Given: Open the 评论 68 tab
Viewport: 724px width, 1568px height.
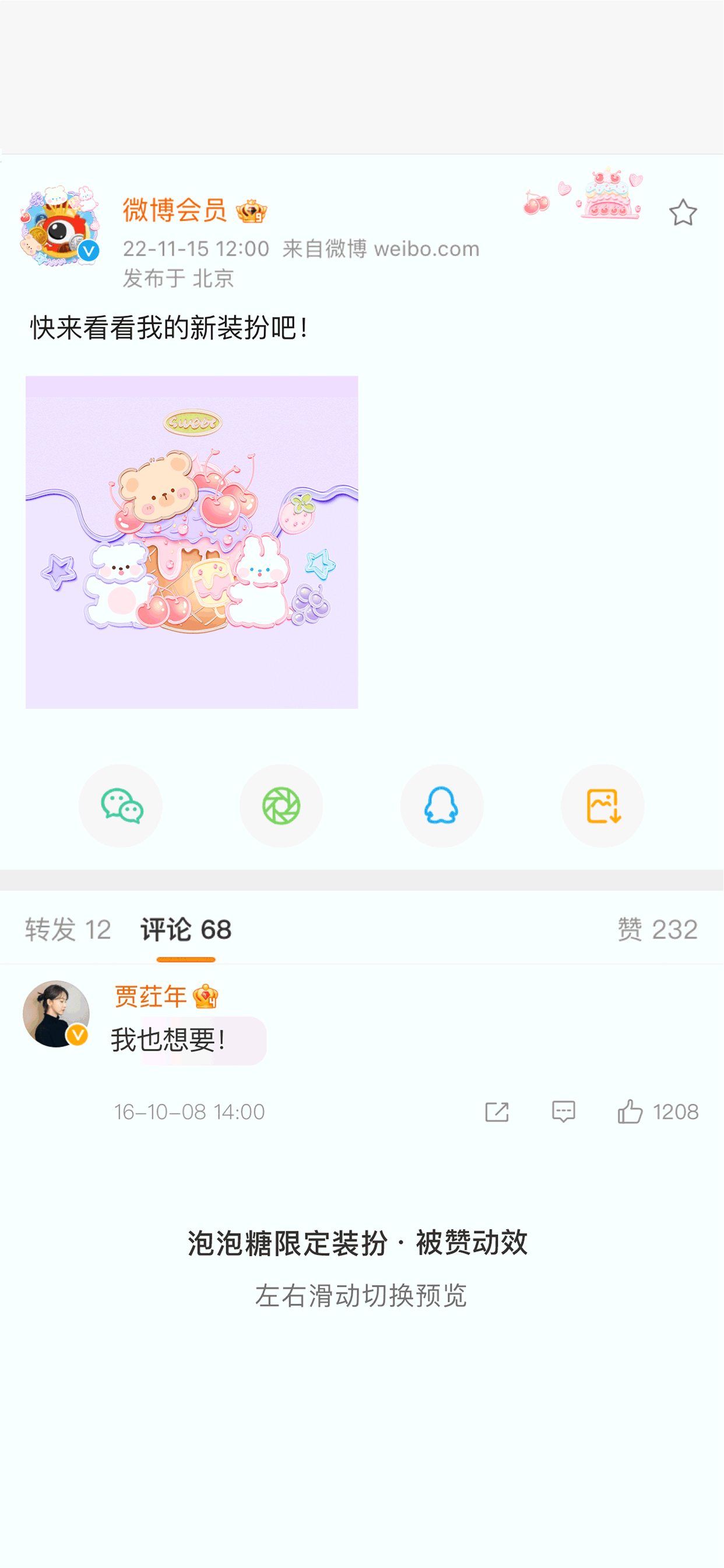Looking at the screenshot, I should pyautogui.click(x=185, y=929).
